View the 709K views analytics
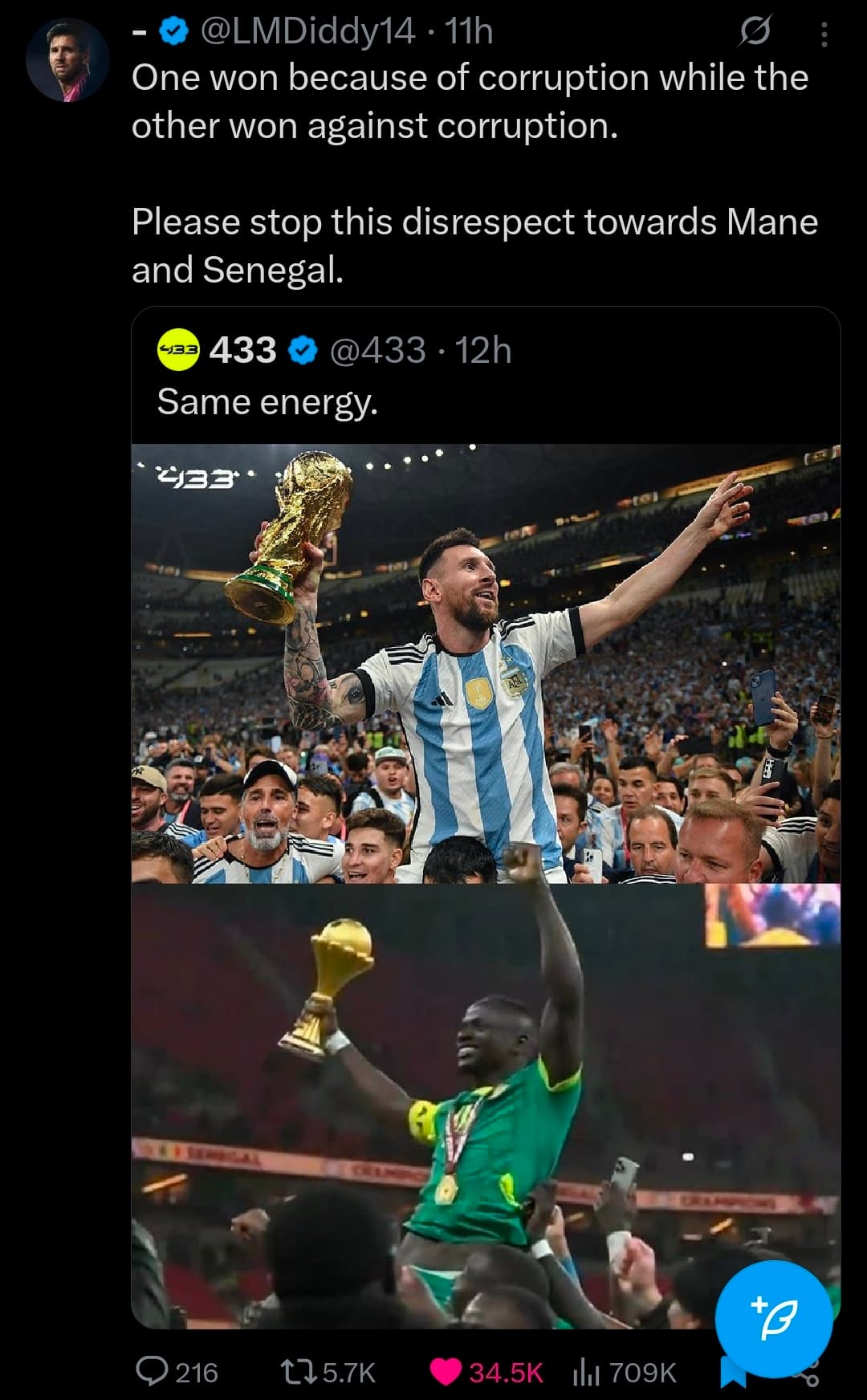 (x=625, y=1372)
